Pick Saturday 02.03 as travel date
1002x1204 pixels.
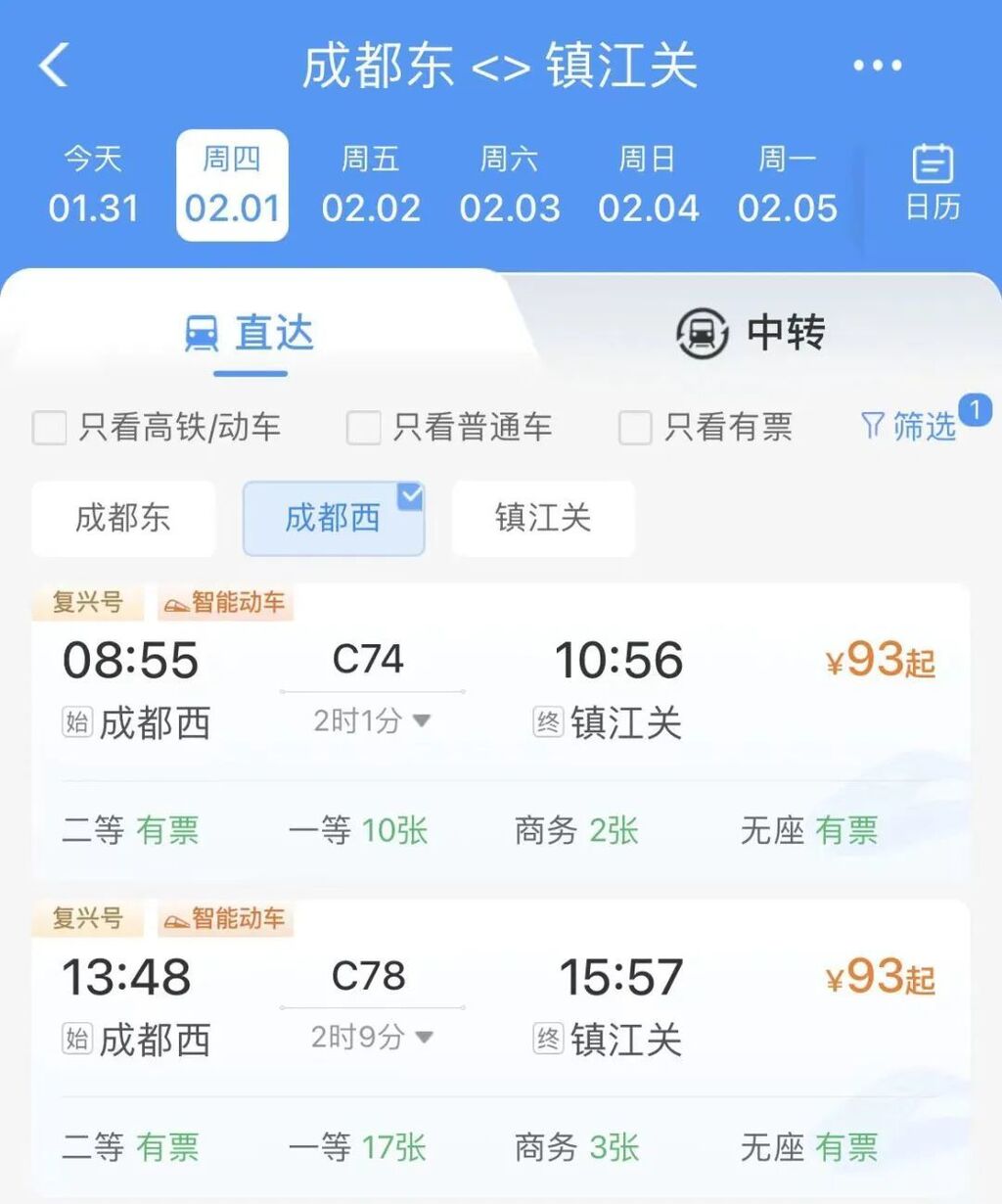click(510, 186)
